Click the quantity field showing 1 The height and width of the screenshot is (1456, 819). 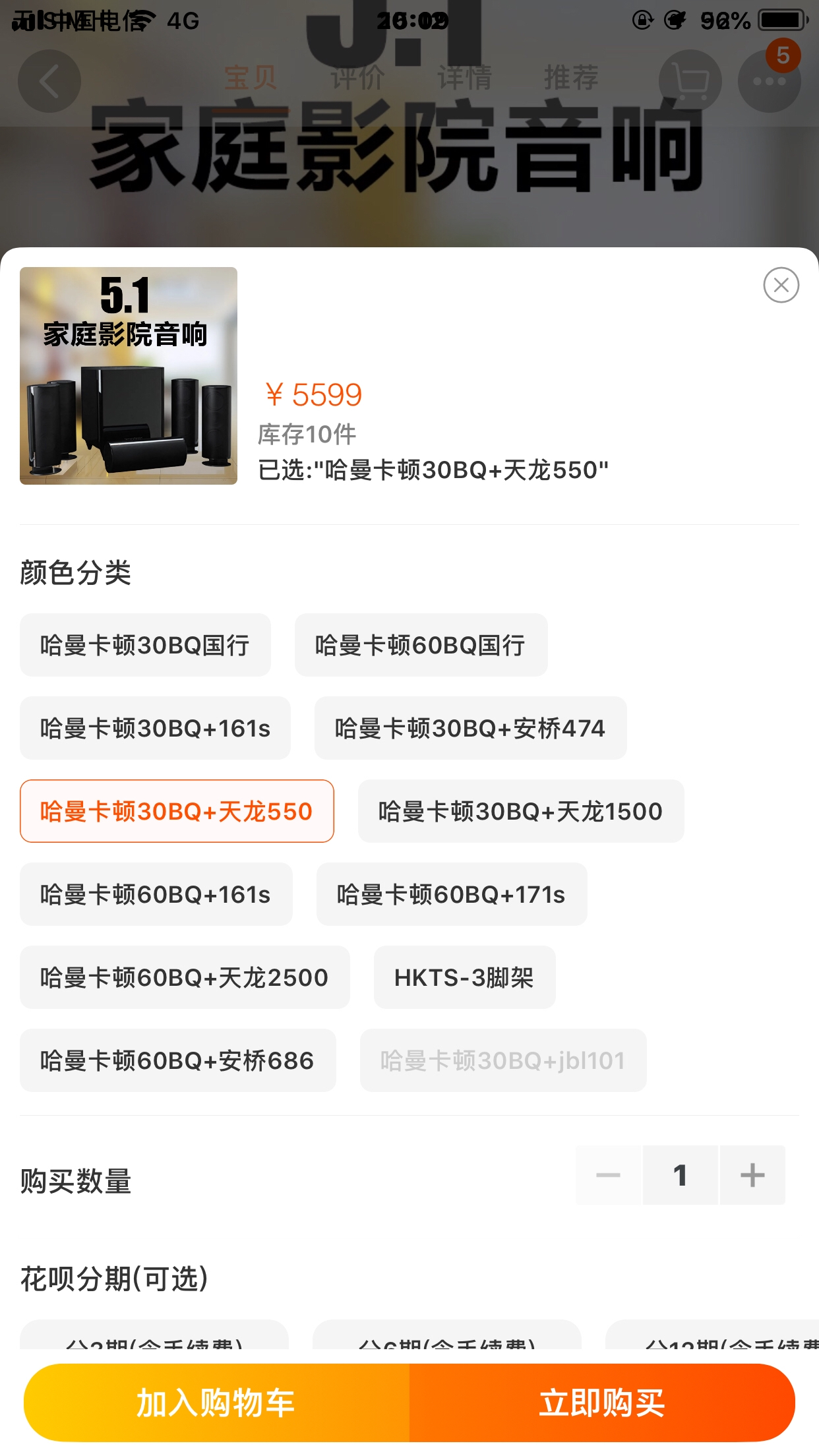coord(680,1175)
